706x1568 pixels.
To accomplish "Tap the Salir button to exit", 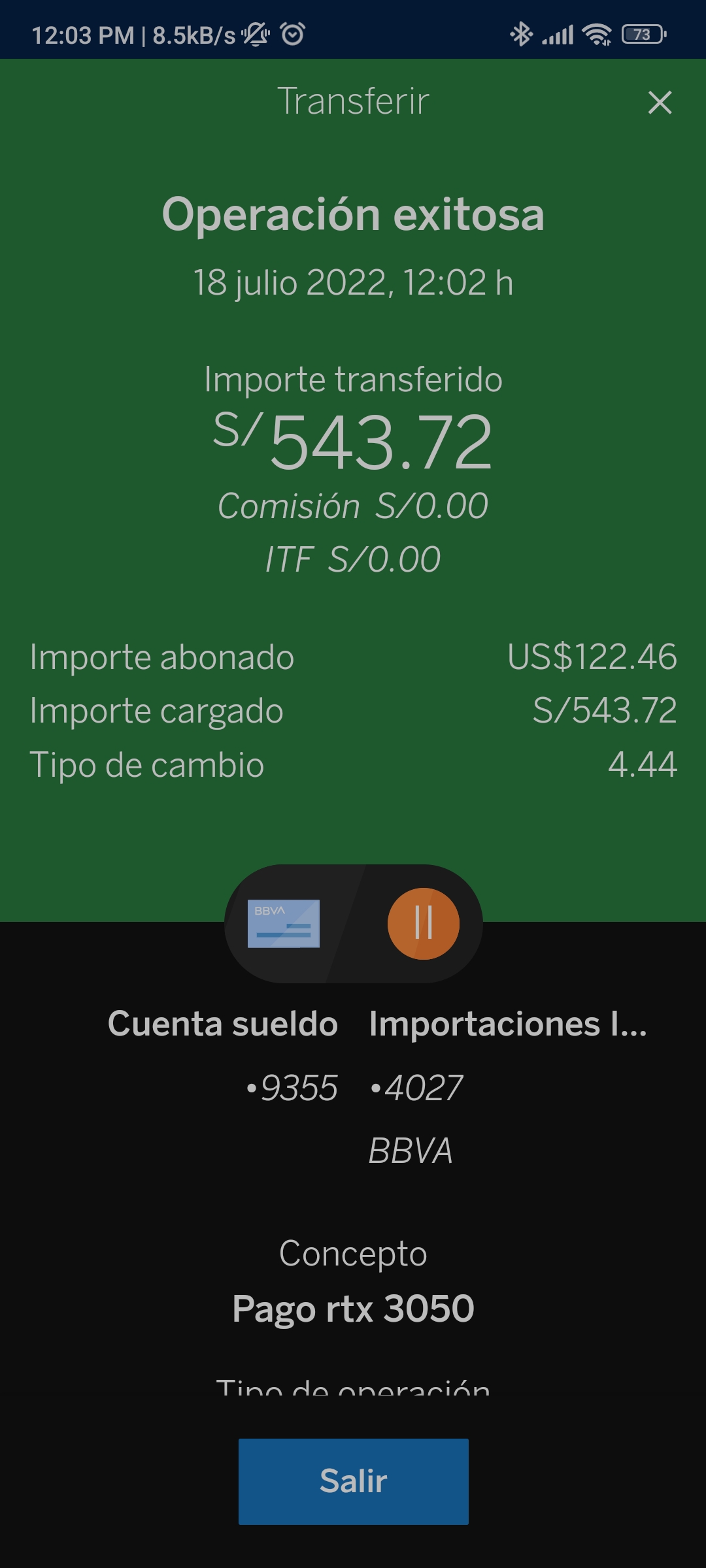I will (x=353, y=1481).
